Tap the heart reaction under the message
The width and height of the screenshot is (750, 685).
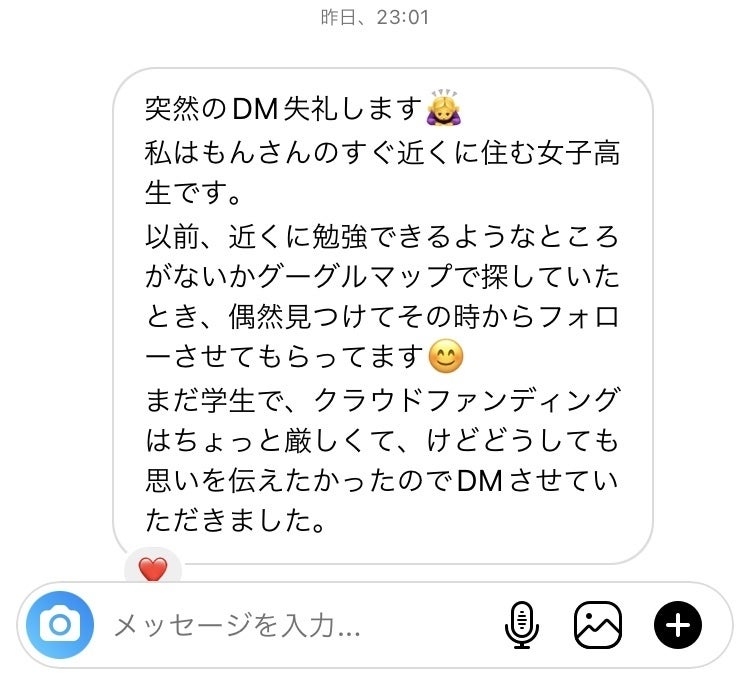point(152,570)
